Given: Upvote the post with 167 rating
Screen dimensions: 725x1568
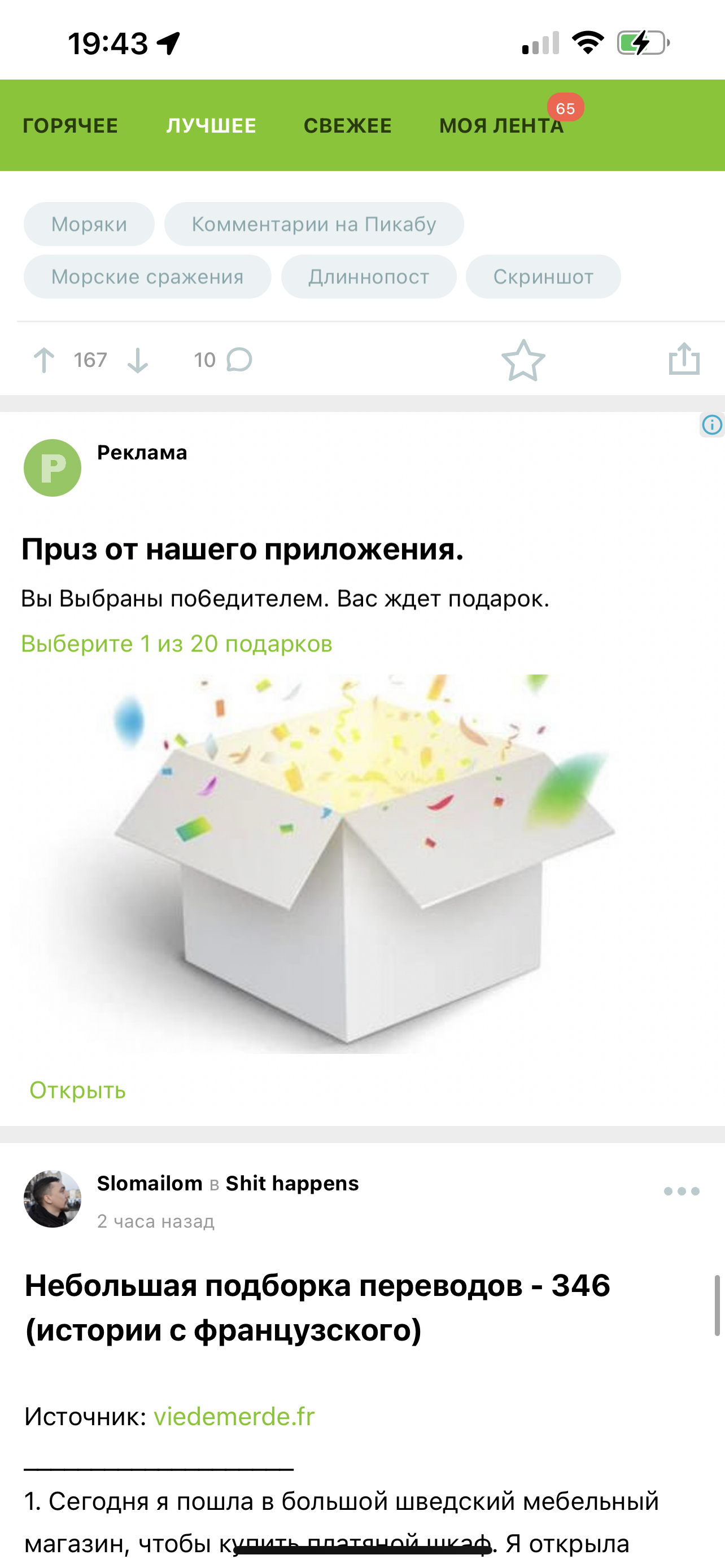Looking at the screenshot, I should tap(44, 360).
